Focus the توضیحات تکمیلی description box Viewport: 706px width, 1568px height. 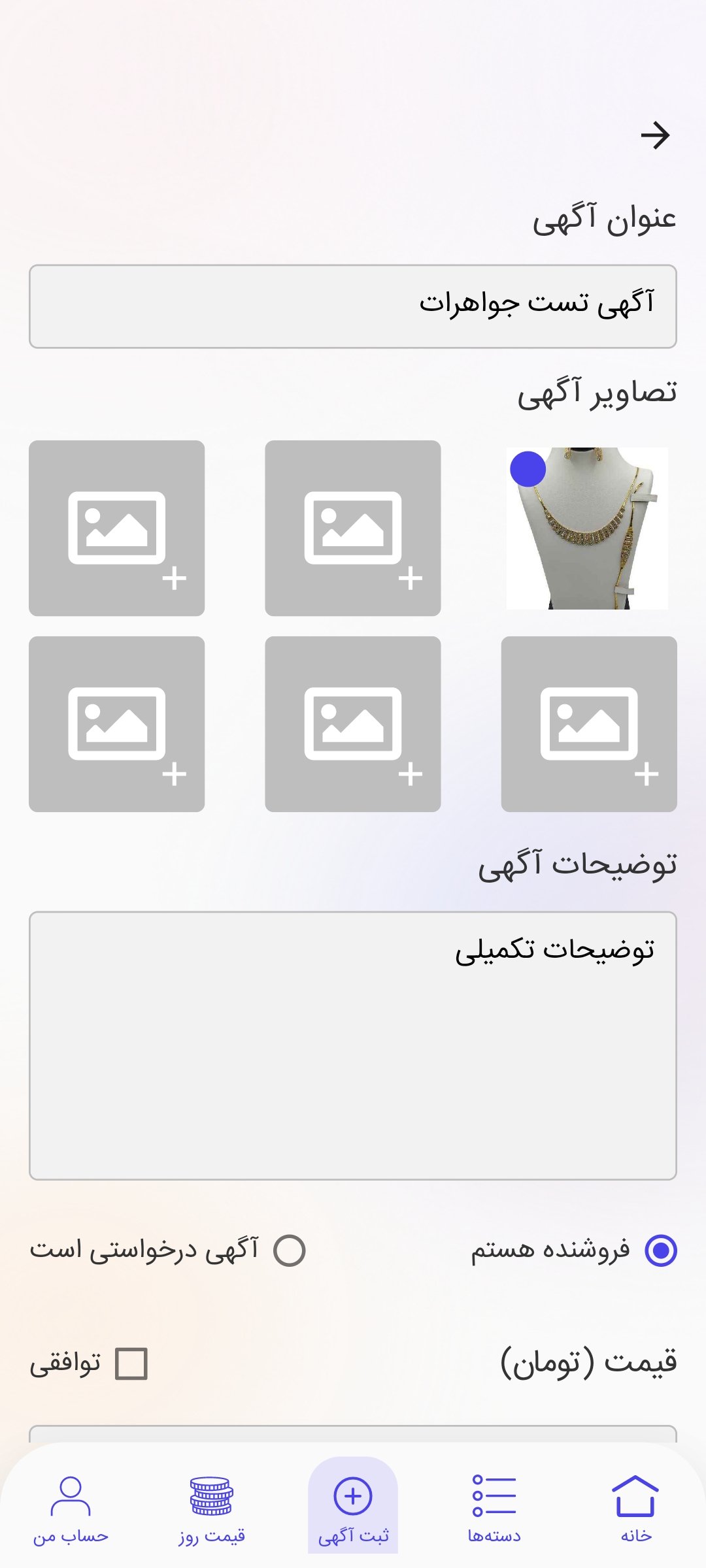353,1045
